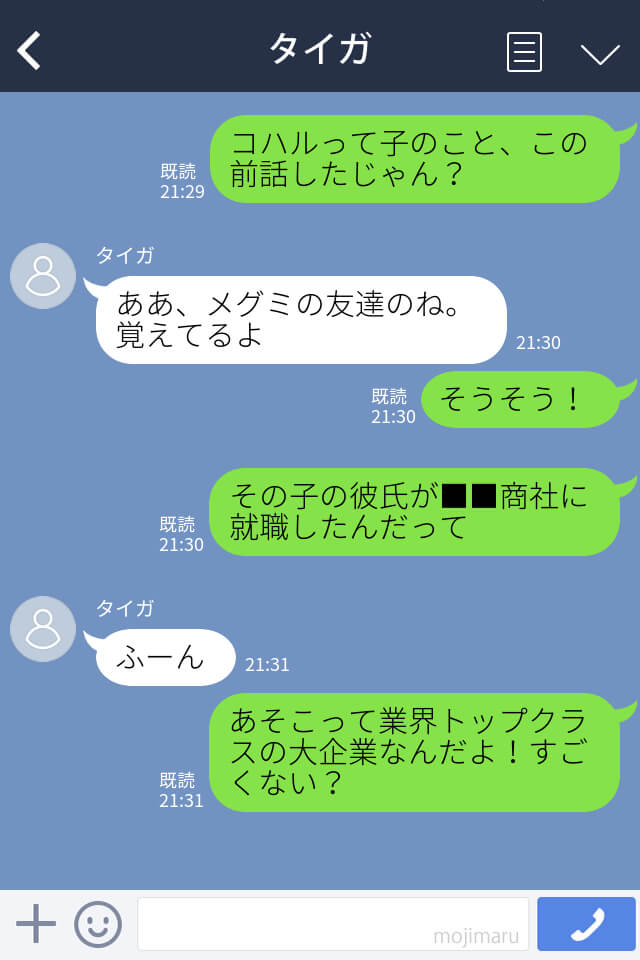Open タイガ's avatar beside メグミの友達 message
The image size is (640, 960).
click(43, 275)
